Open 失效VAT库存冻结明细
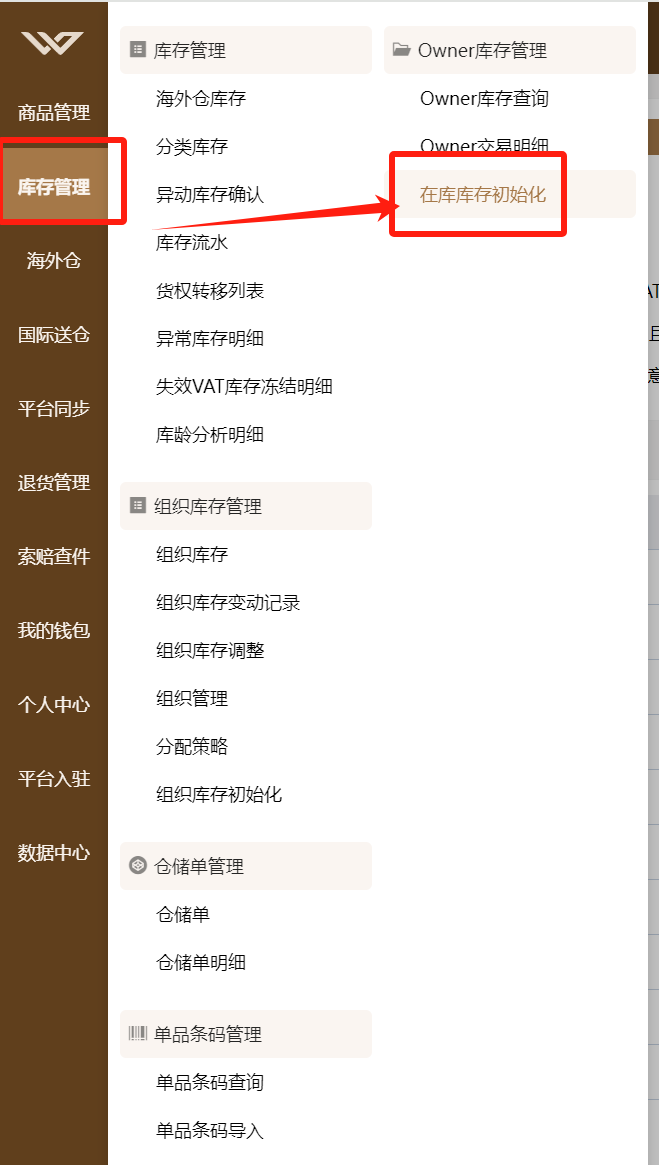659x1165 pixels. point(244,386)
